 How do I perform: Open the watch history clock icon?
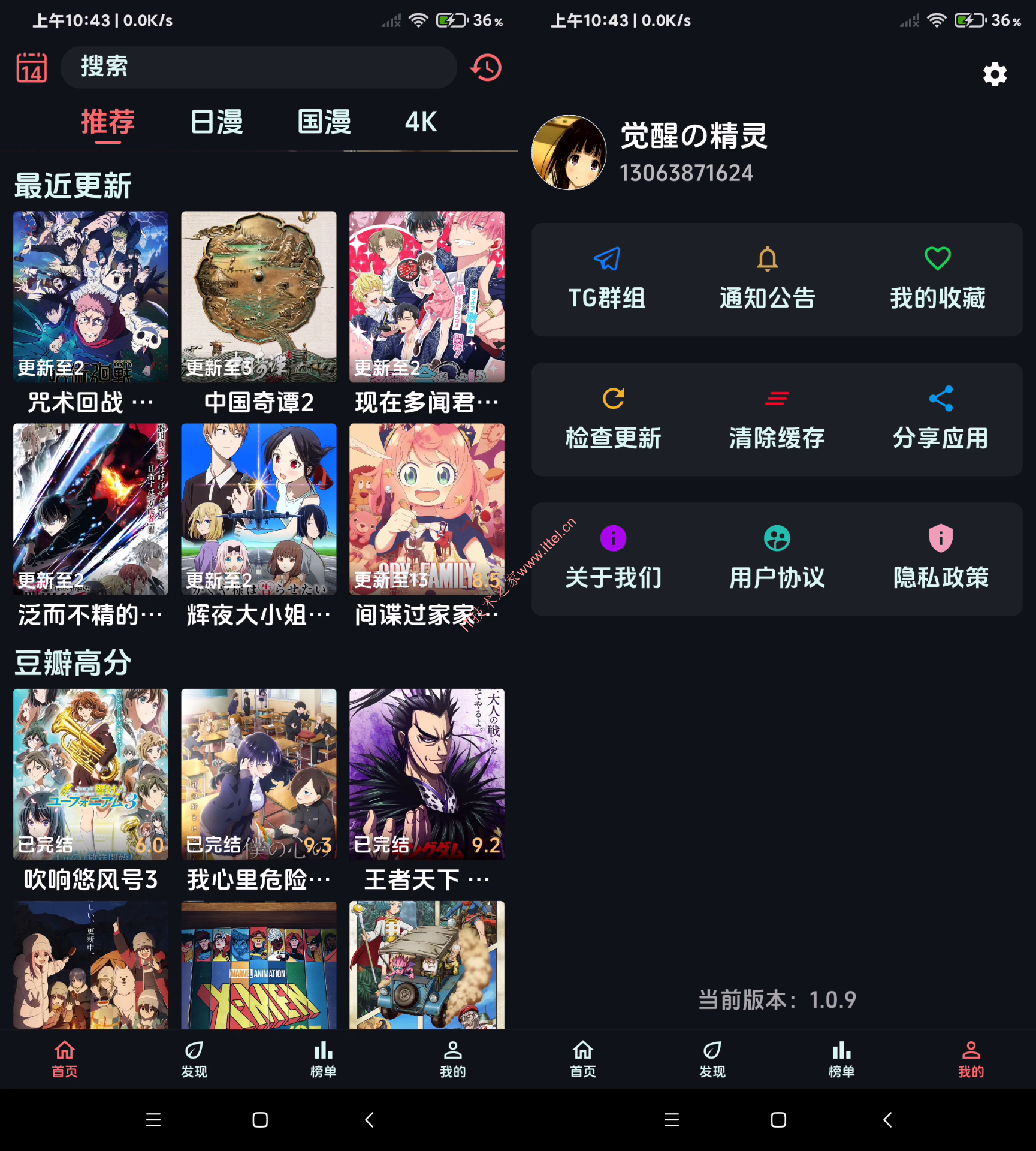click(x=486, y=68)
